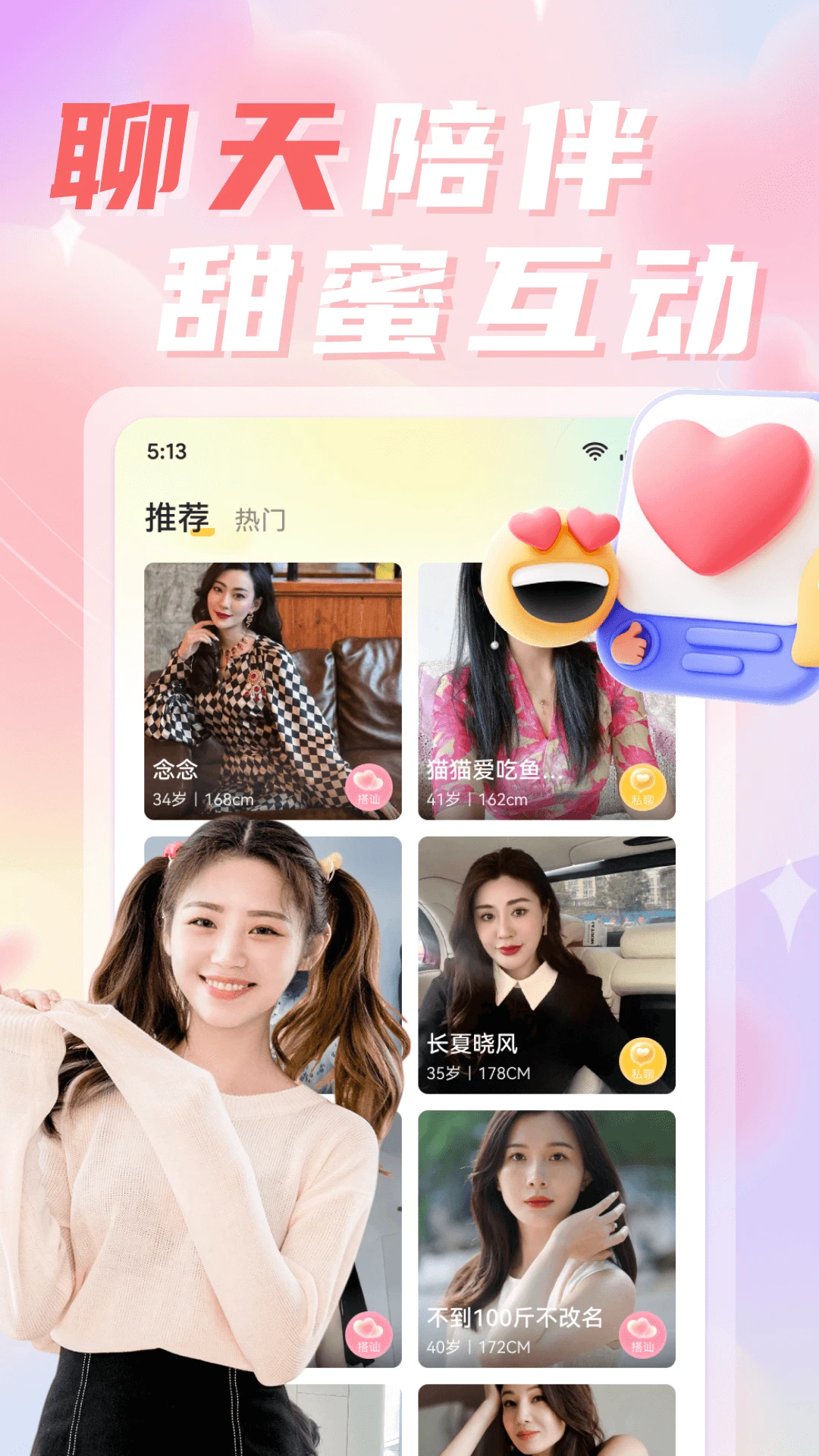Open 长夏晓风's profile card
This screenshot has width=819, height=1456.
(x=531, y=933)
